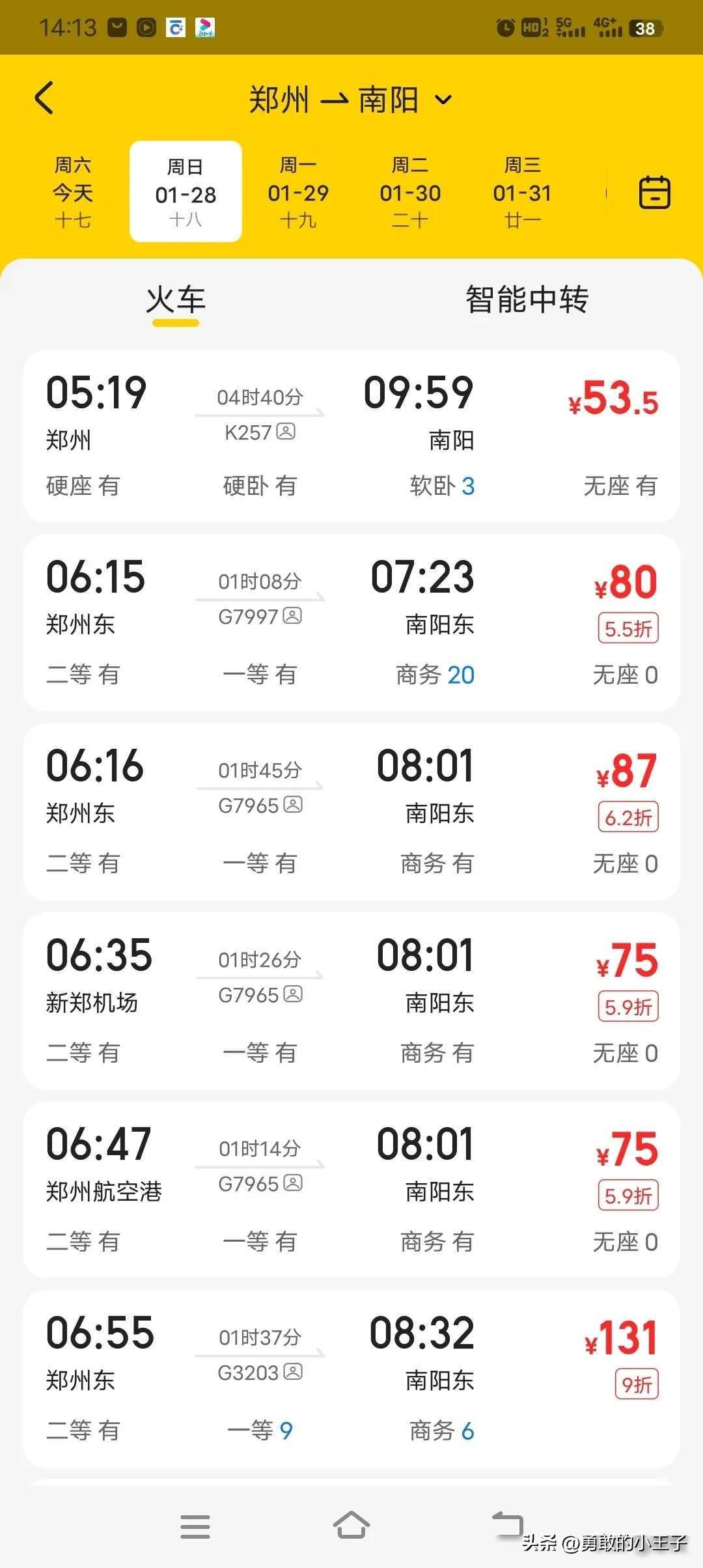
Task: Select date 周一 01-29
Action: 298,192
